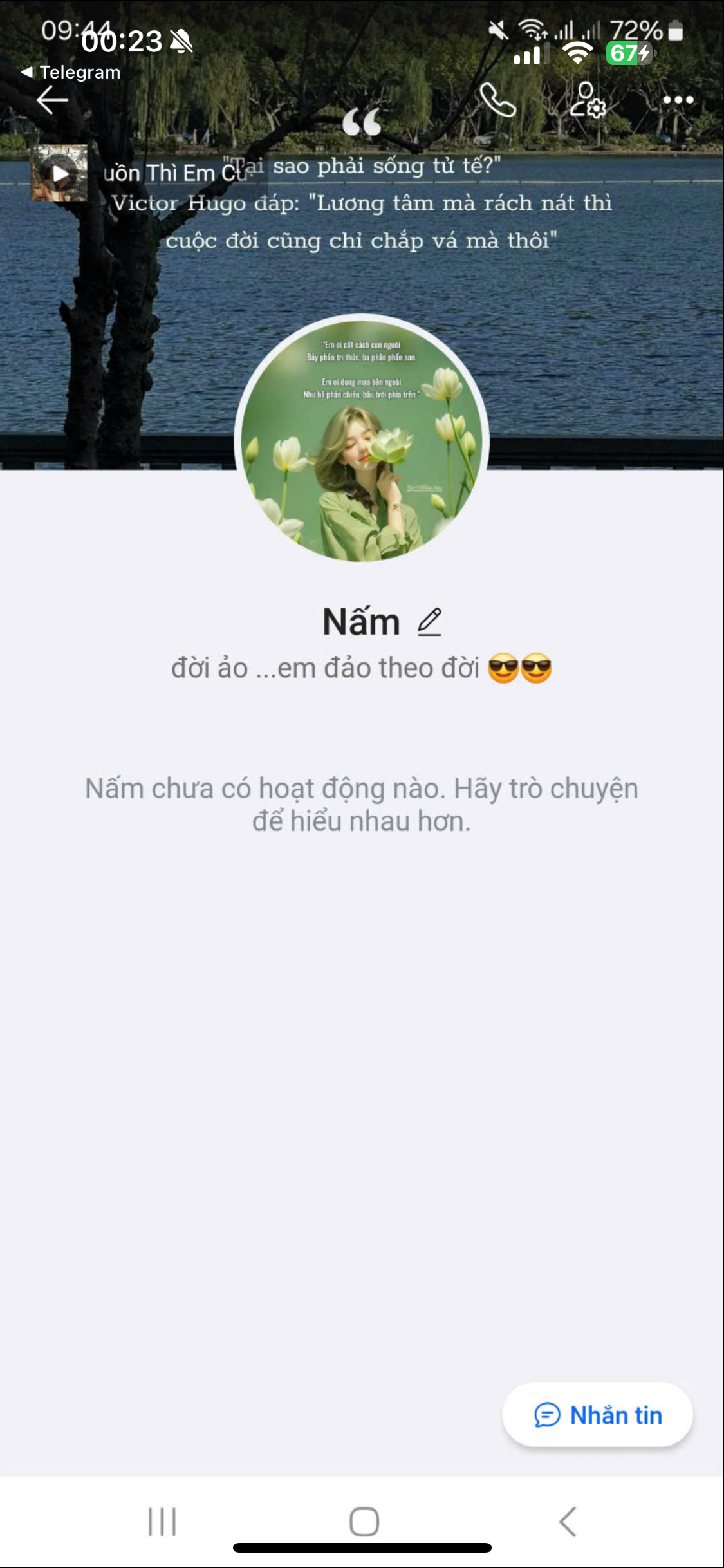Start a voice call with Nấm
This screenshot has height=1568, width=724.
click(x=497, y=100)
